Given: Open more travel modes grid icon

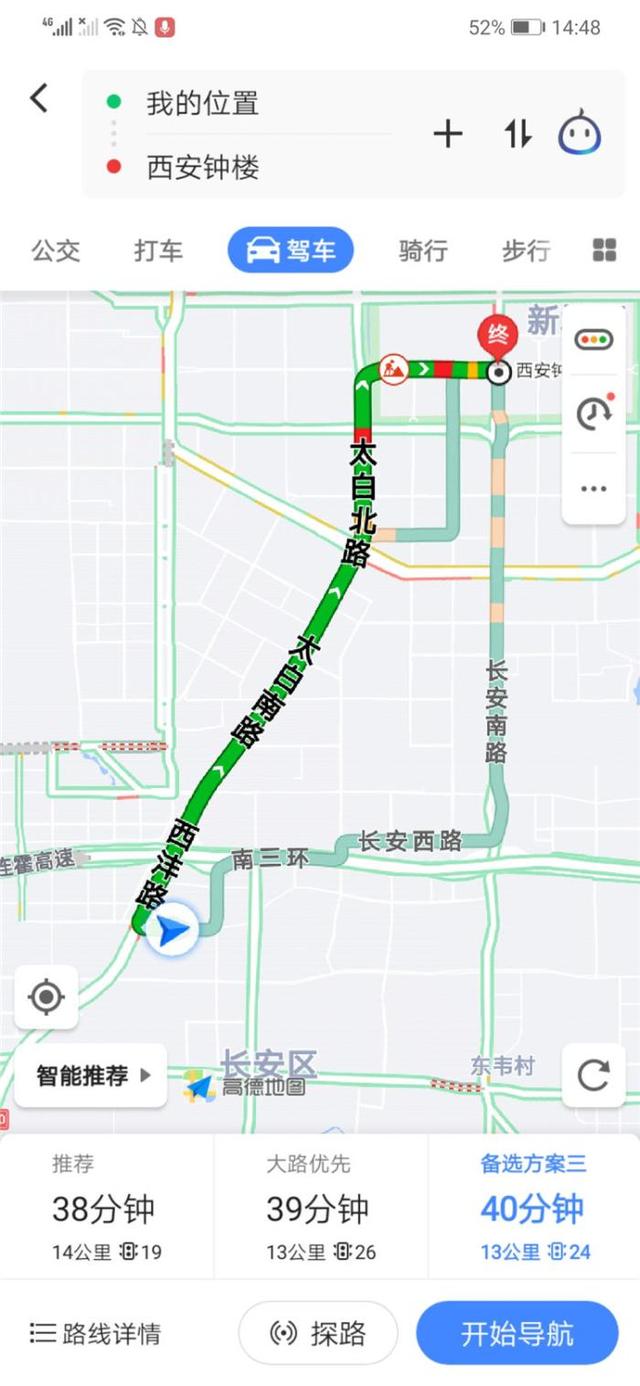Looking at the screenshot, I should pos(604,250).
